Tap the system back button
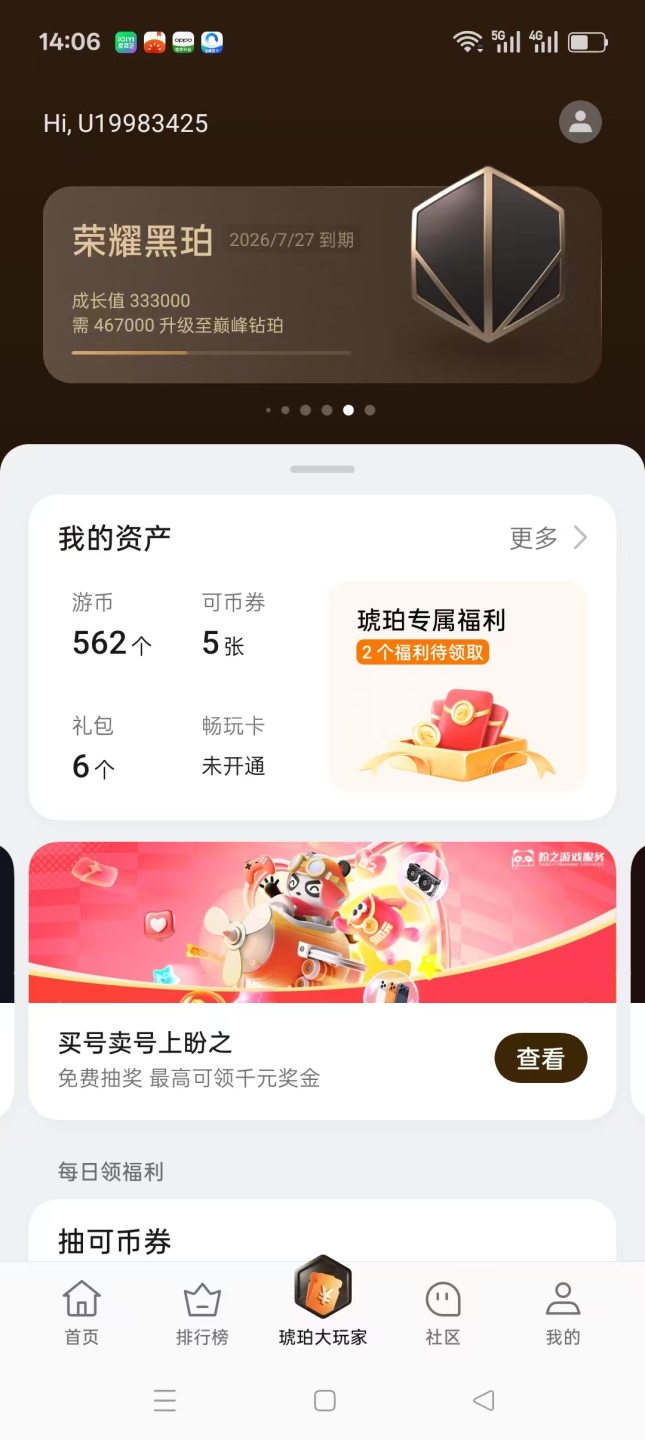Screen dimensions: 645x1440 click(483, 1400)
